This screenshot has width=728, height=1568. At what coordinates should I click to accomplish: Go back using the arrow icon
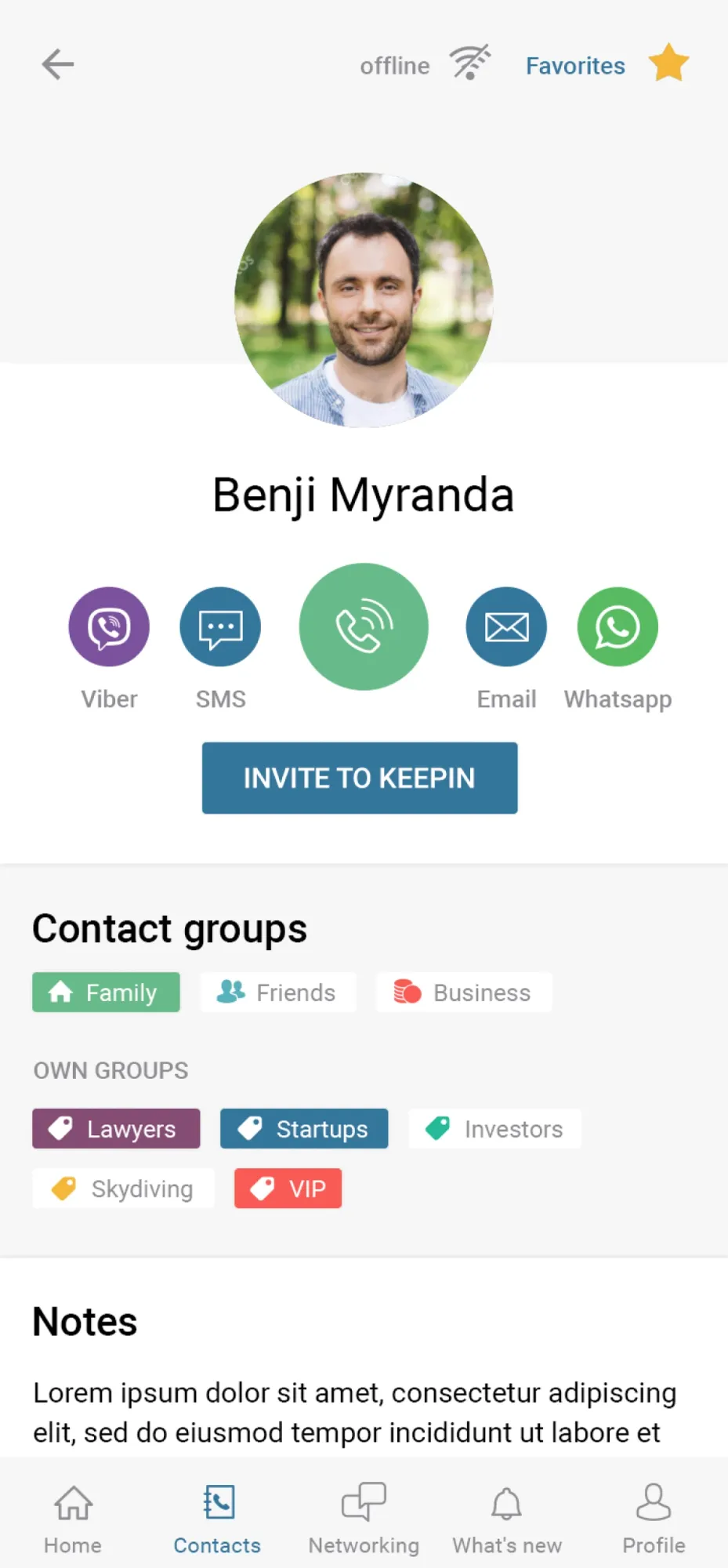(57, 64)
